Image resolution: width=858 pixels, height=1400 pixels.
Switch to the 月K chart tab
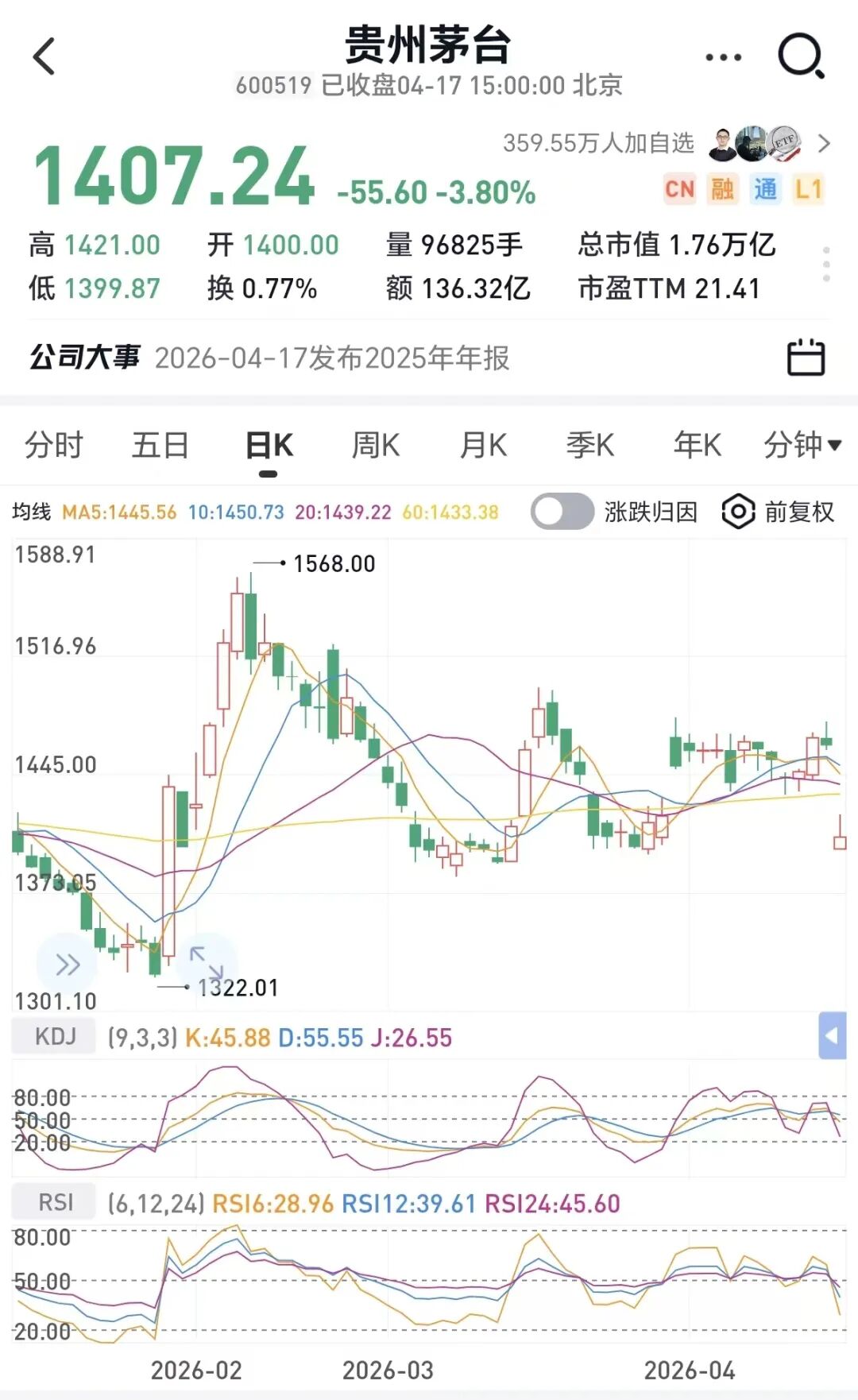(x=483, y=445)
